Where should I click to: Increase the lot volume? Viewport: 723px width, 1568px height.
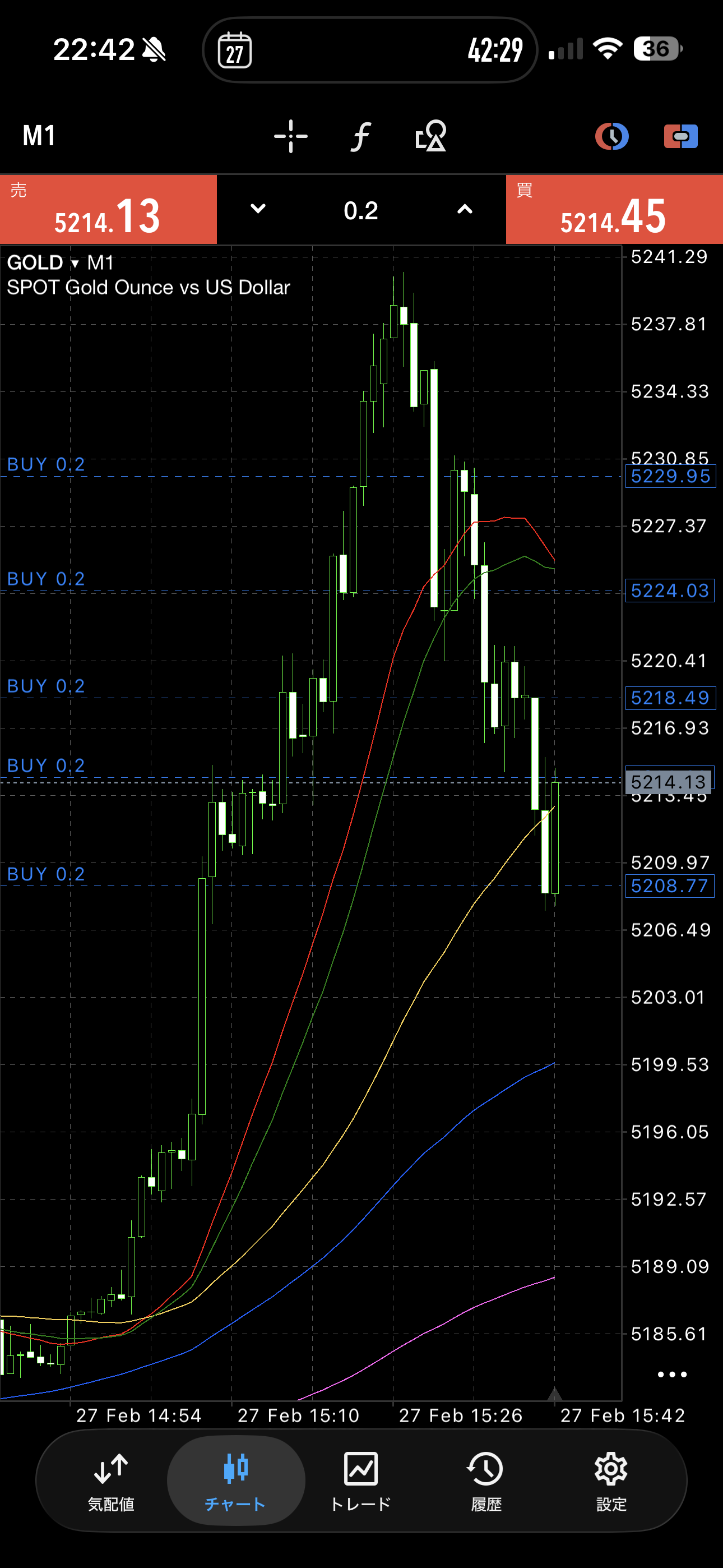[x=465, y=209]
